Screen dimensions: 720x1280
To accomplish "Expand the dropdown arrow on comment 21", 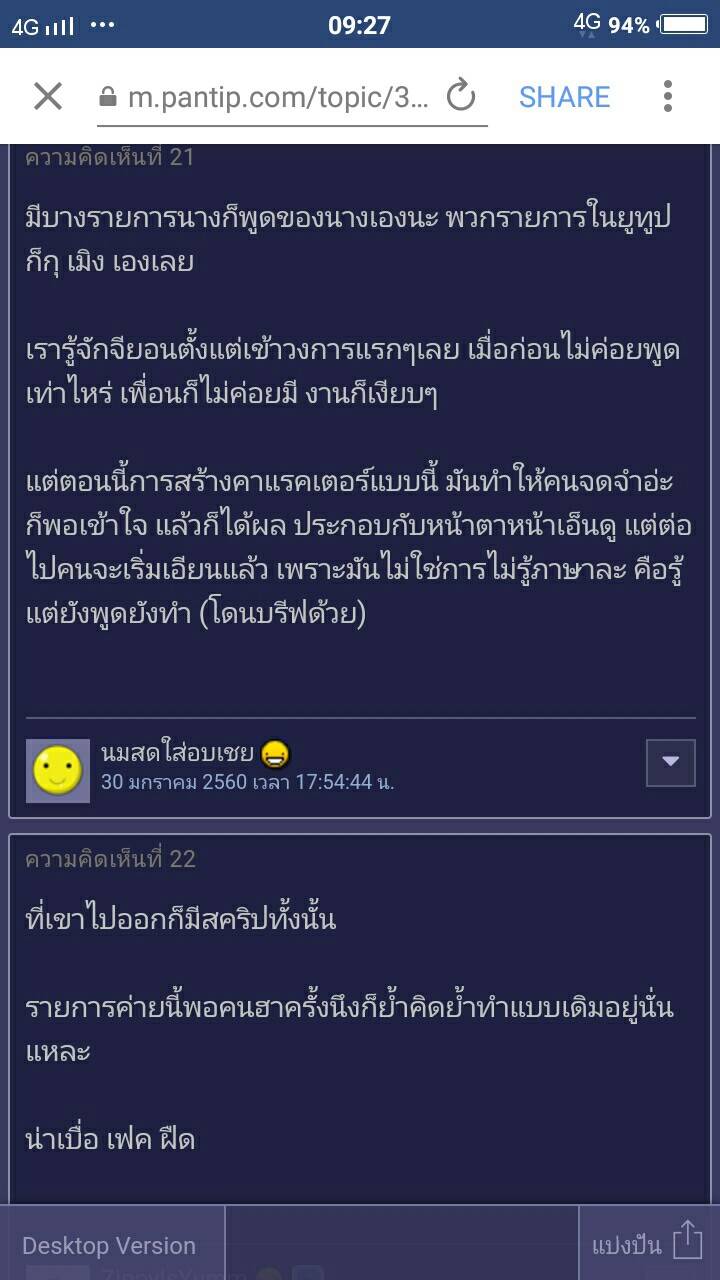I will click(670, 762).
